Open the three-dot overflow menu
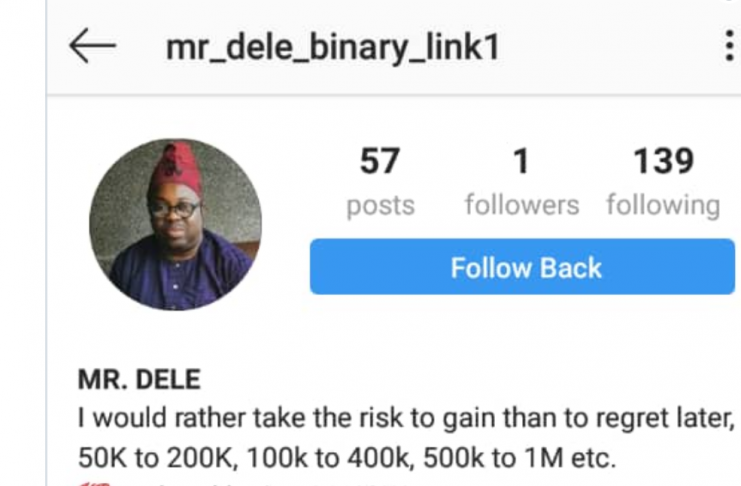This screenshot has height=486, width=741. 728,46
